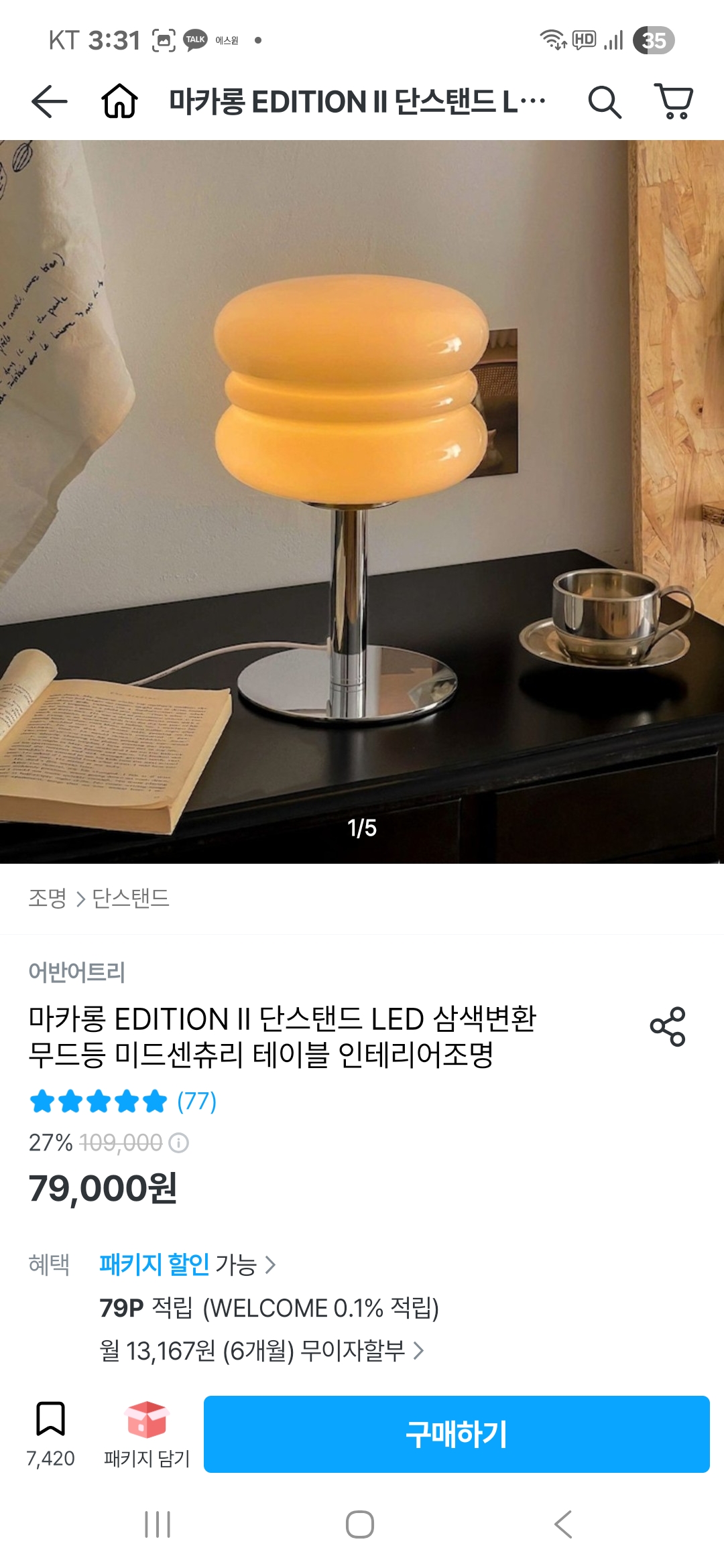View 무이자할부 installment details

pos(261,1350)
